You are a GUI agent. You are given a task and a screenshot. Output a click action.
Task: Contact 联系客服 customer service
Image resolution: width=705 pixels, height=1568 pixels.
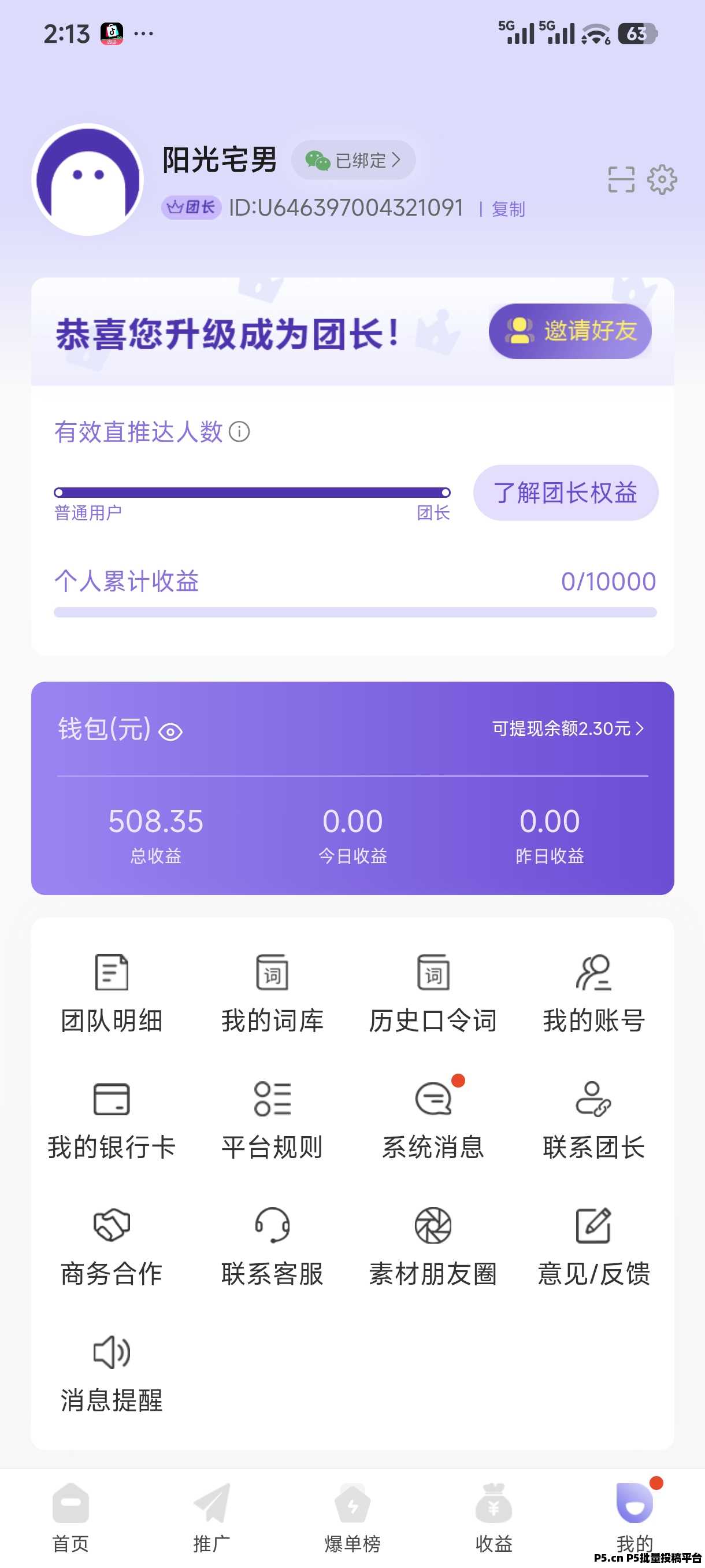click(x=272, y=1248)
